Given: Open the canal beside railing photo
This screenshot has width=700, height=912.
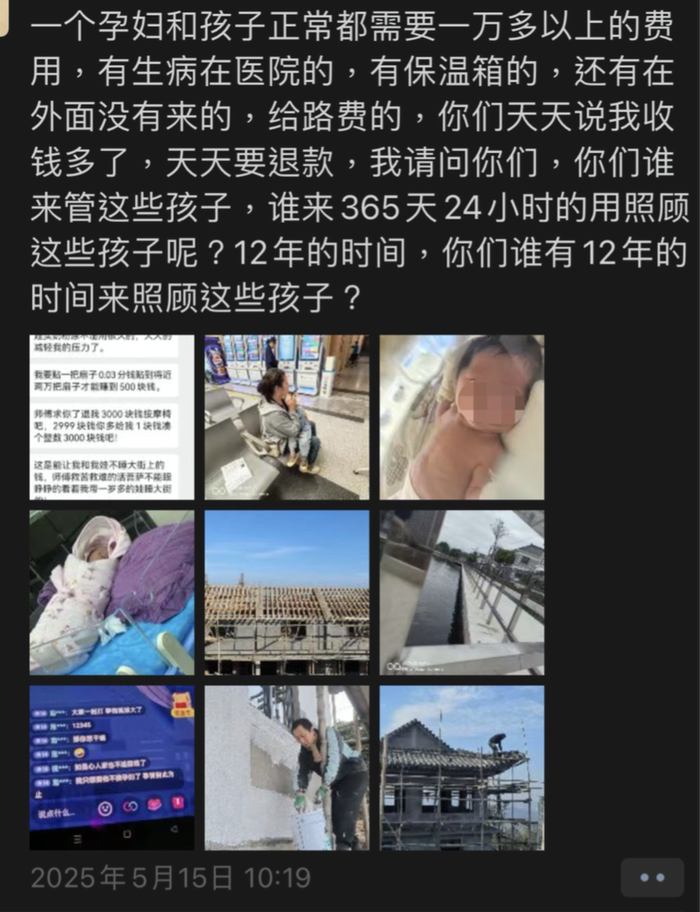Looking at the screenshot, I should tap(462, 592).
